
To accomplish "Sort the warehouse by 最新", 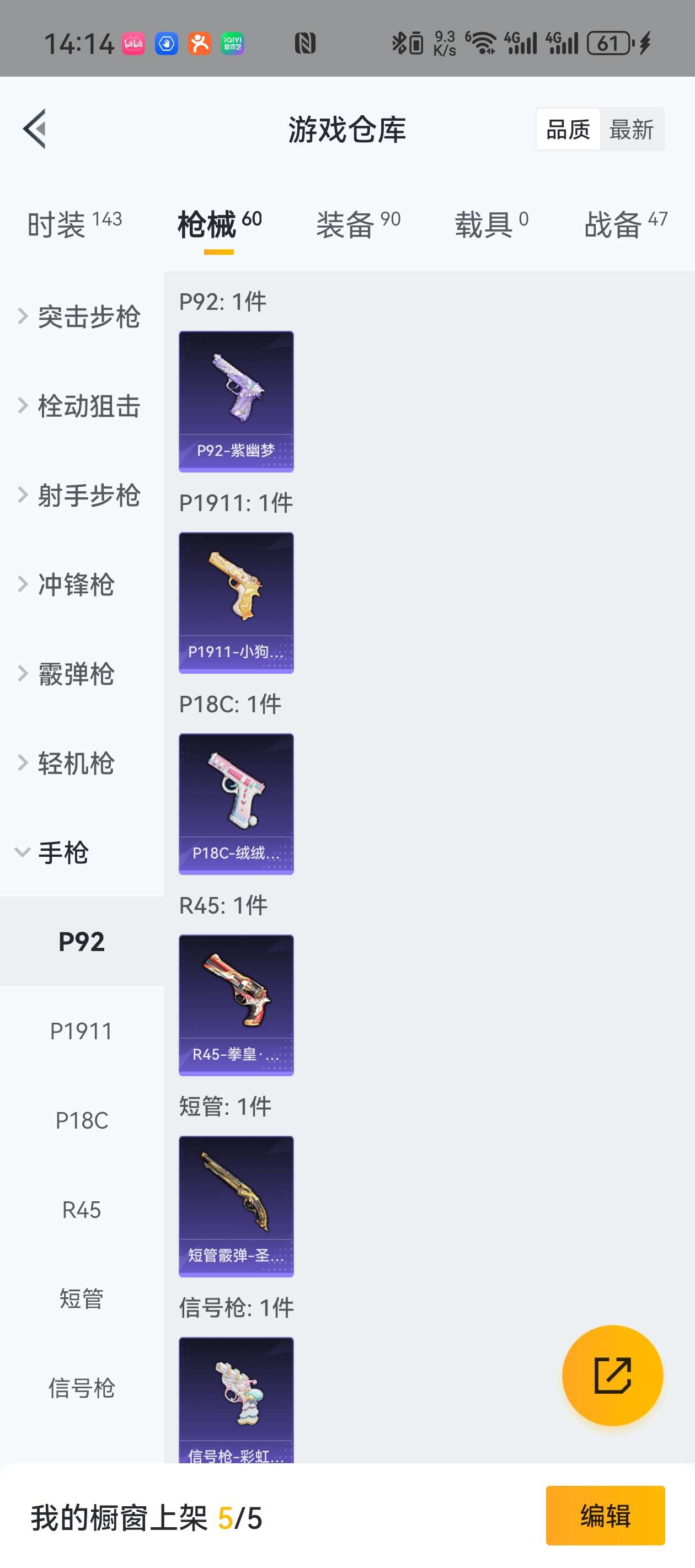I will coord(631,130).
